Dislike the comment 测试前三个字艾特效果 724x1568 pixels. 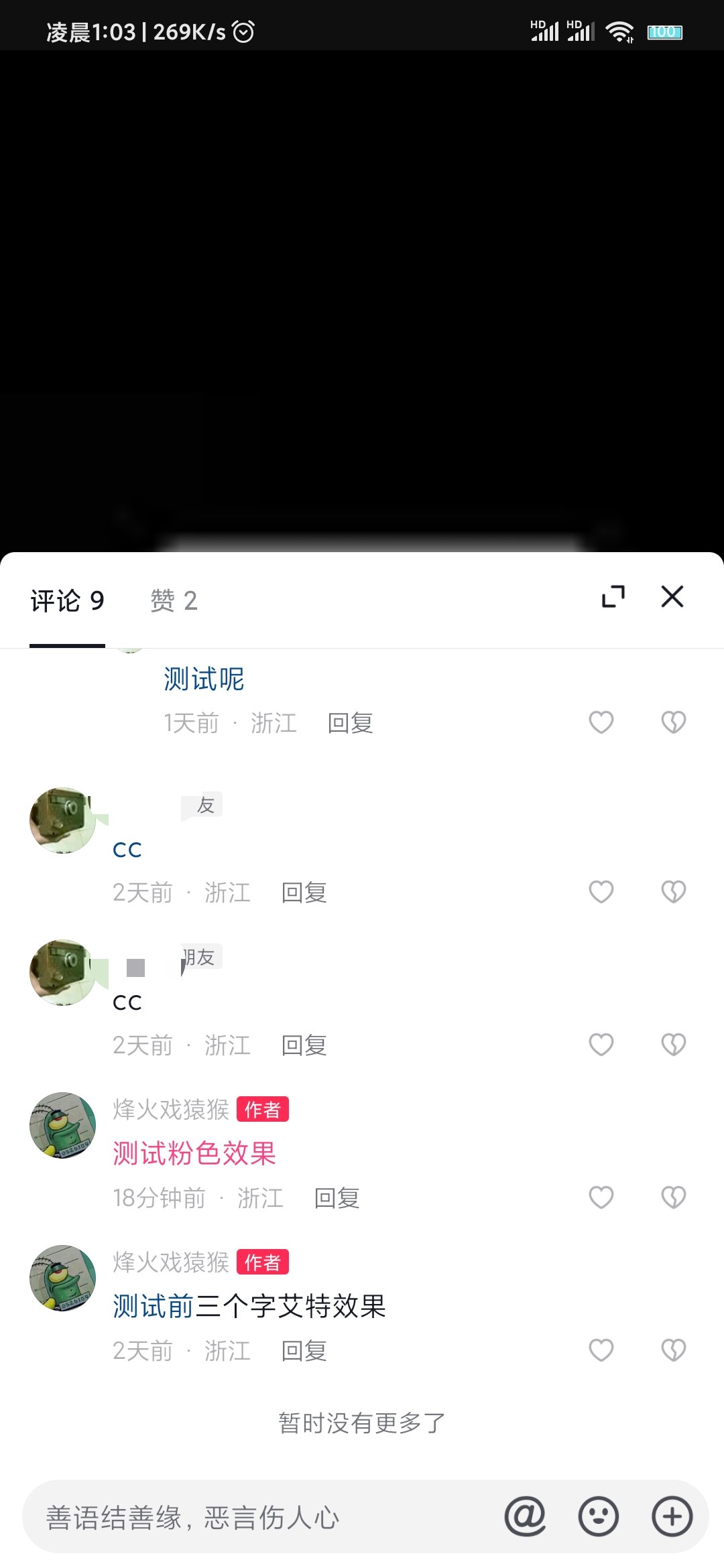[673, 1350]
